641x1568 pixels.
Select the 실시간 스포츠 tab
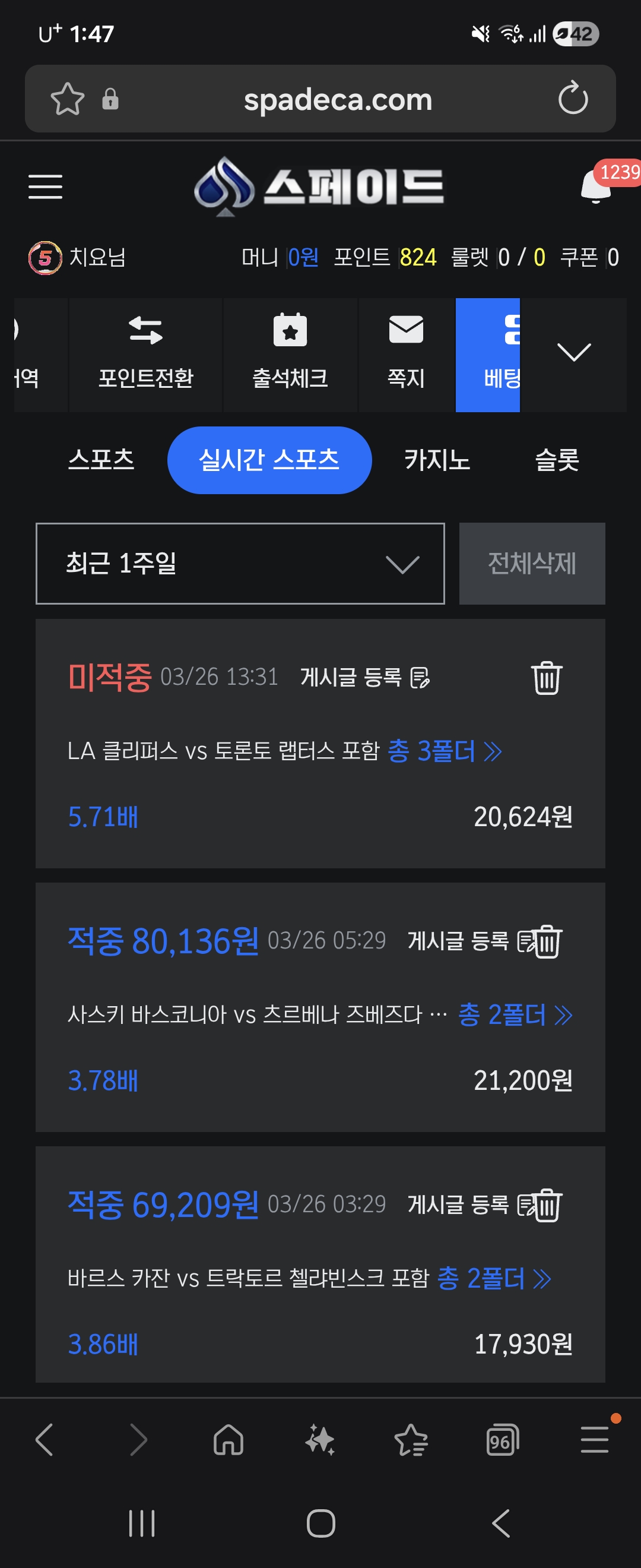269,460
